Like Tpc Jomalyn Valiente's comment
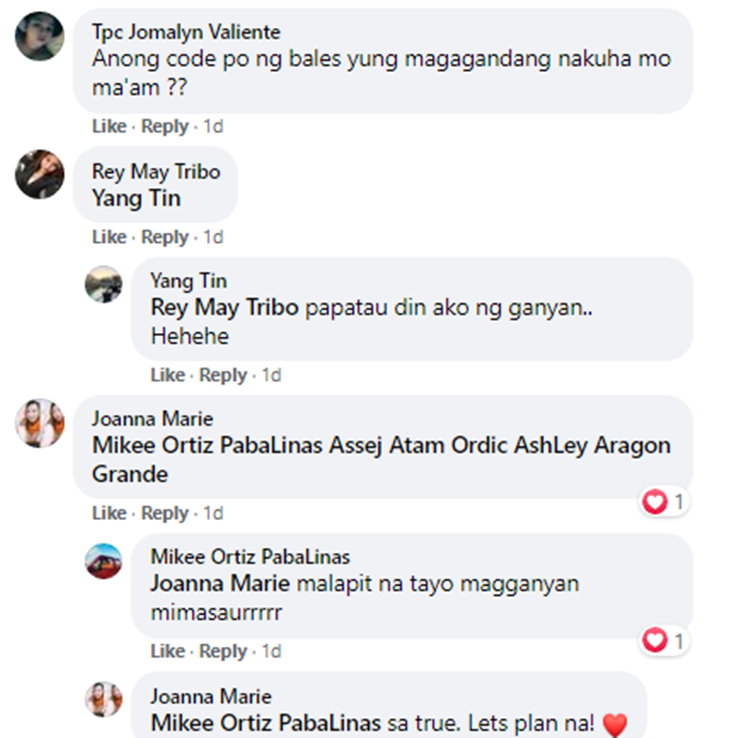Image resolution: width=750 pixels, height=738 pixels. [108, 127]
